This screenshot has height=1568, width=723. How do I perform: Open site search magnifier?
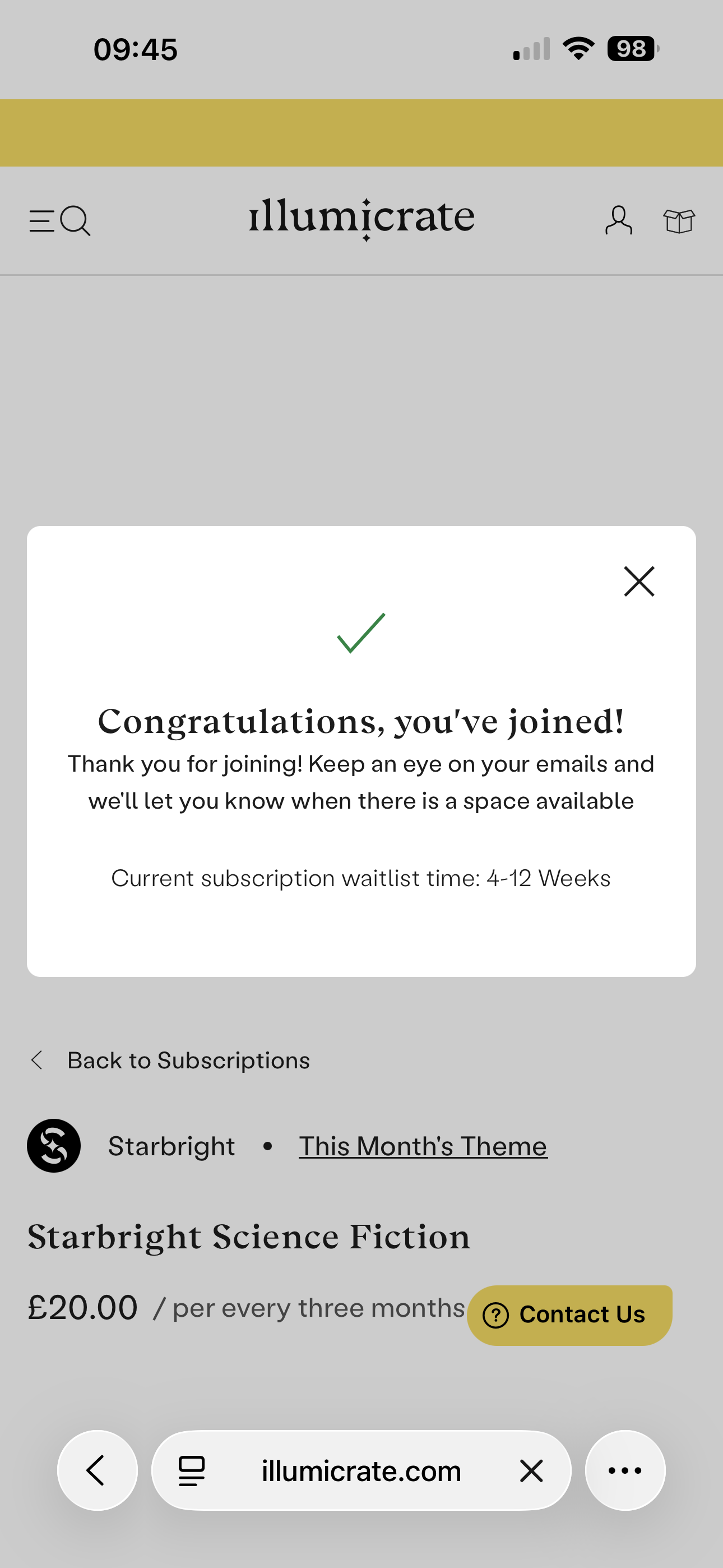(76, 220)
